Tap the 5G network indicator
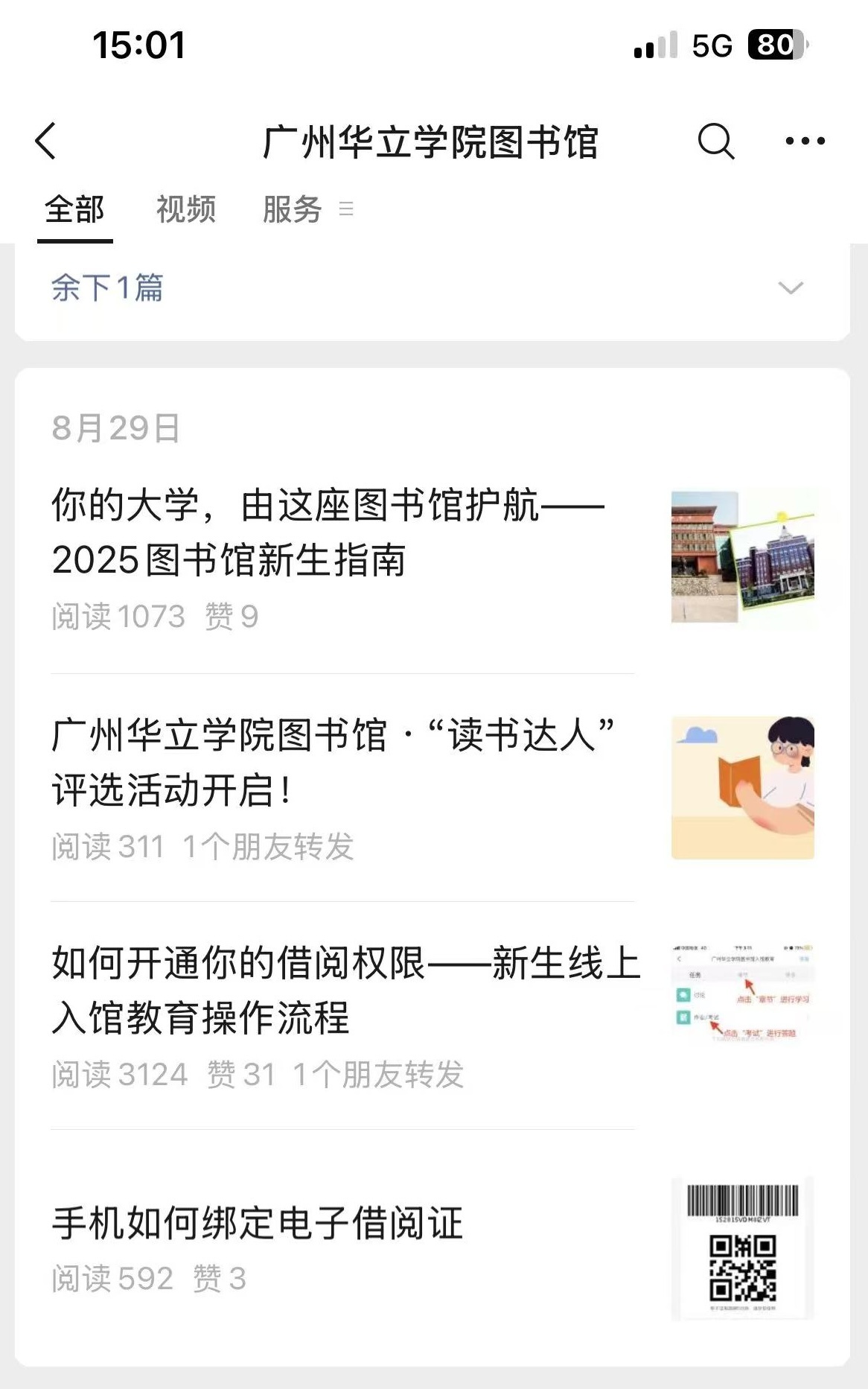The image size is (868, 1389). pyautogui.click(x=712, y=45)
